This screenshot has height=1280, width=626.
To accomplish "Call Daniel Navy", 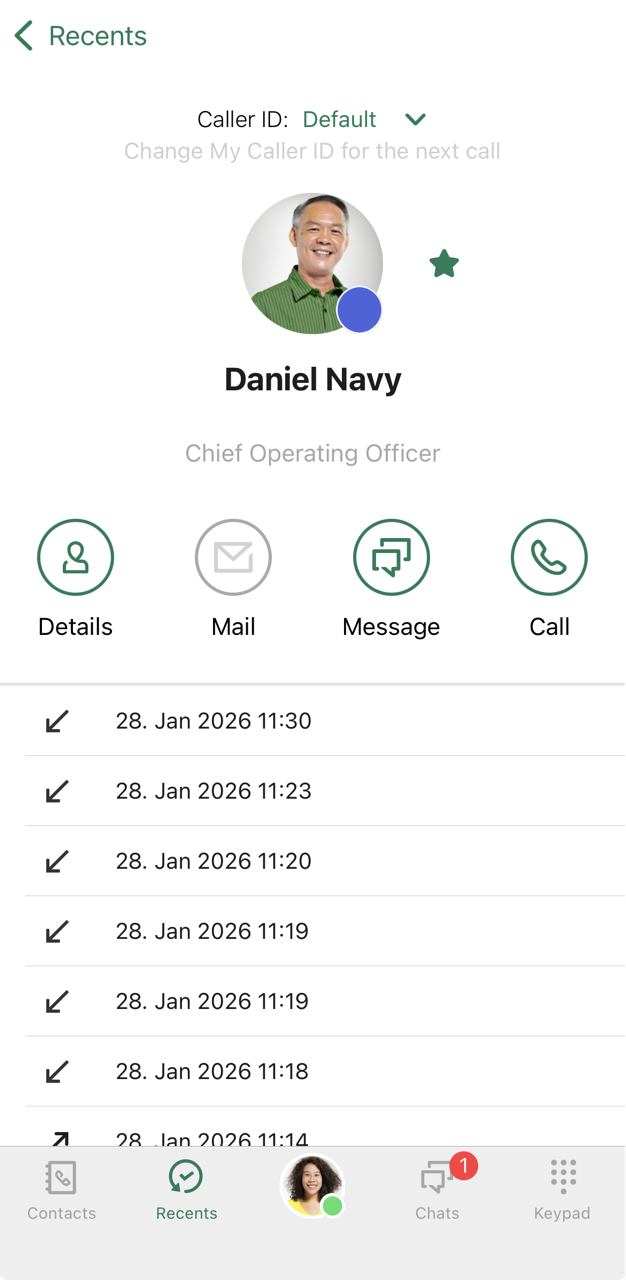I will [x=549, y=558].
